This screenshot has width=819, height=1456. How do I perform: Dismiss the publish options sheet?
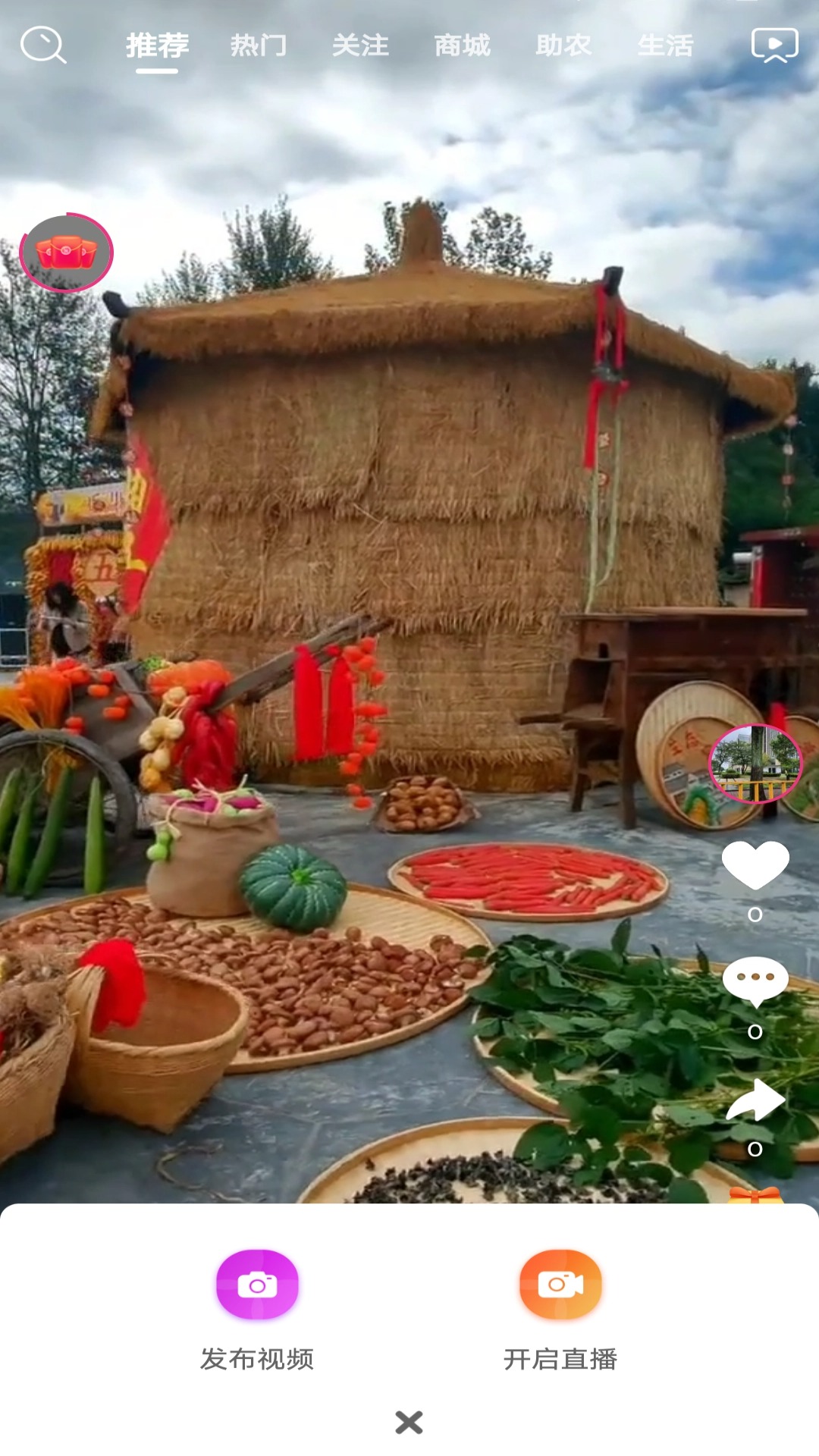point(409,1422)
